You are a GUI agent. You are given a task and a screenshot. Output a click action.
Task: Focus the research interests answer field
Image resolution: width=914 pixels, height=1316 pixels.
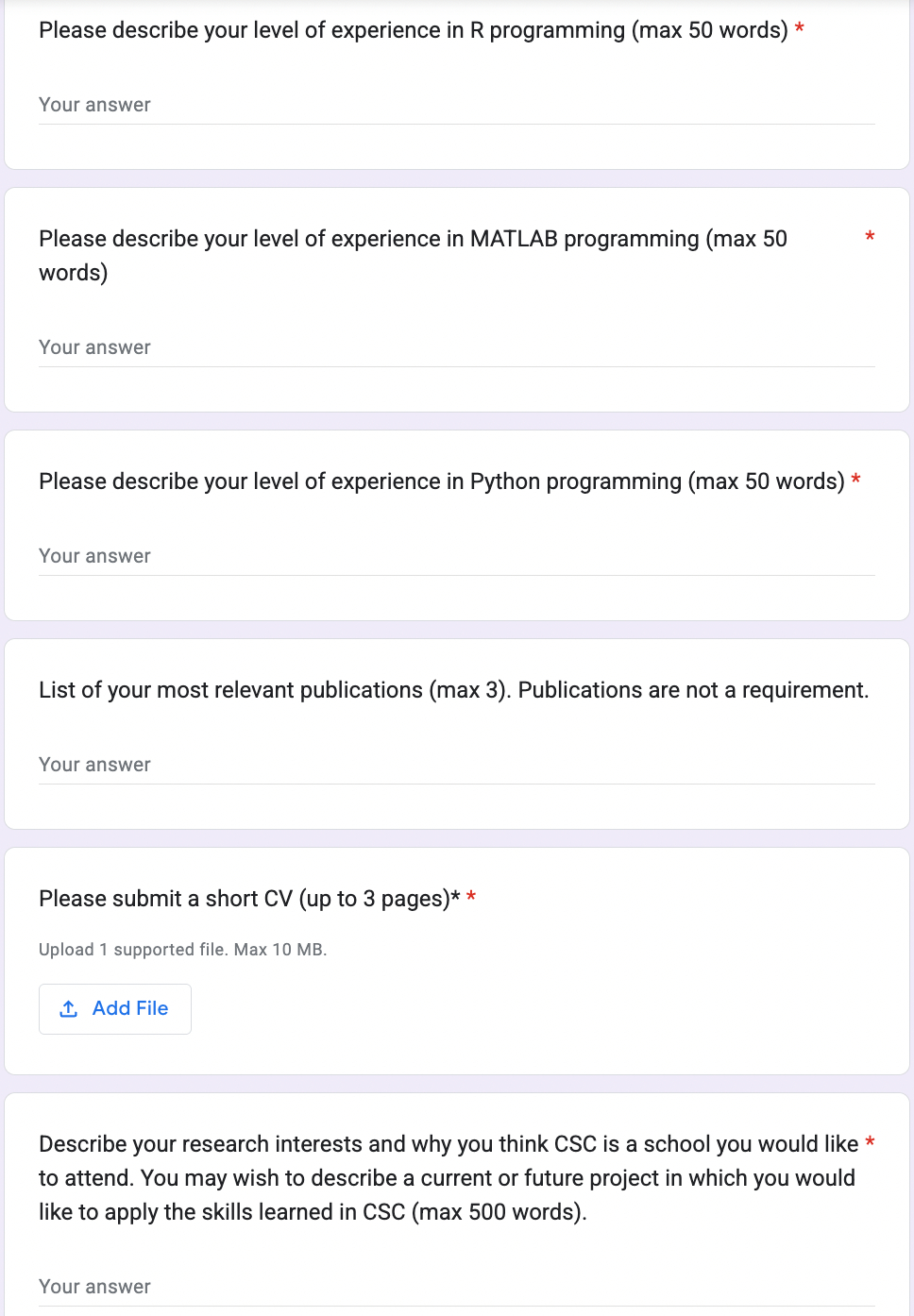click(x=456, y=1287)
